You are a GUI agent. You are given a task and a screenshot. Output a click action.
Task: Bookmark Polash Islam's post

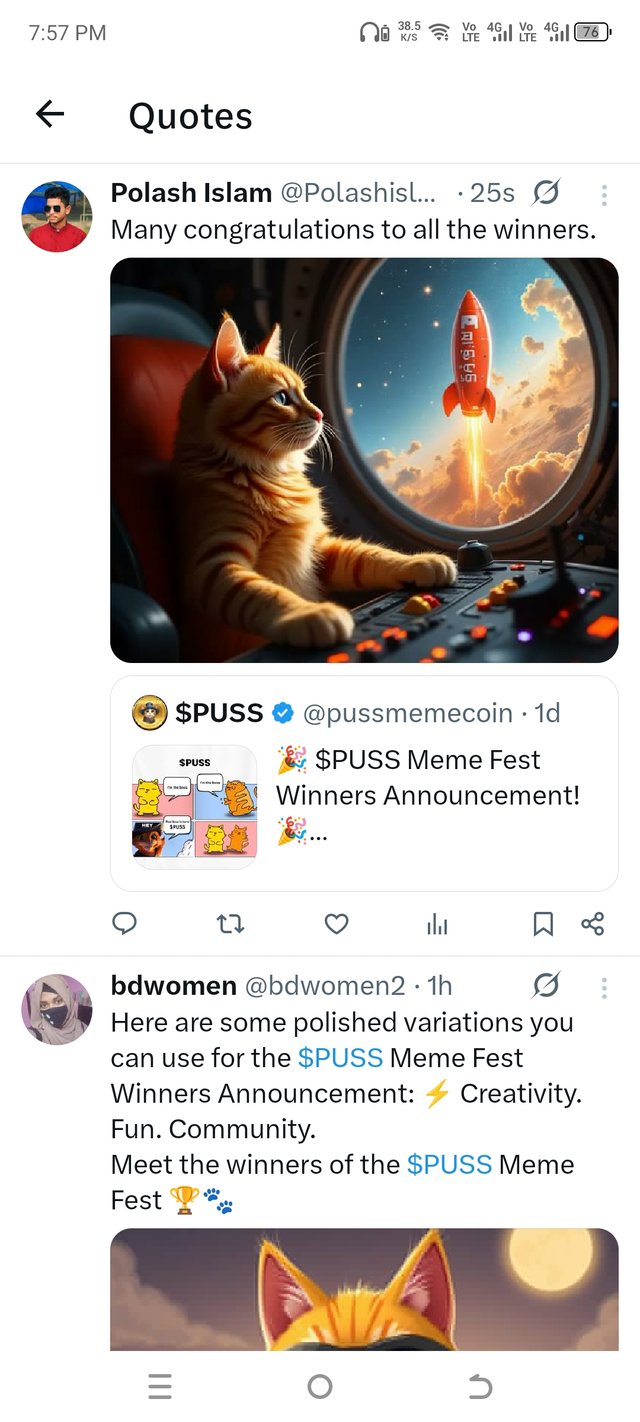pyautogui.click(x=543, y=924)
